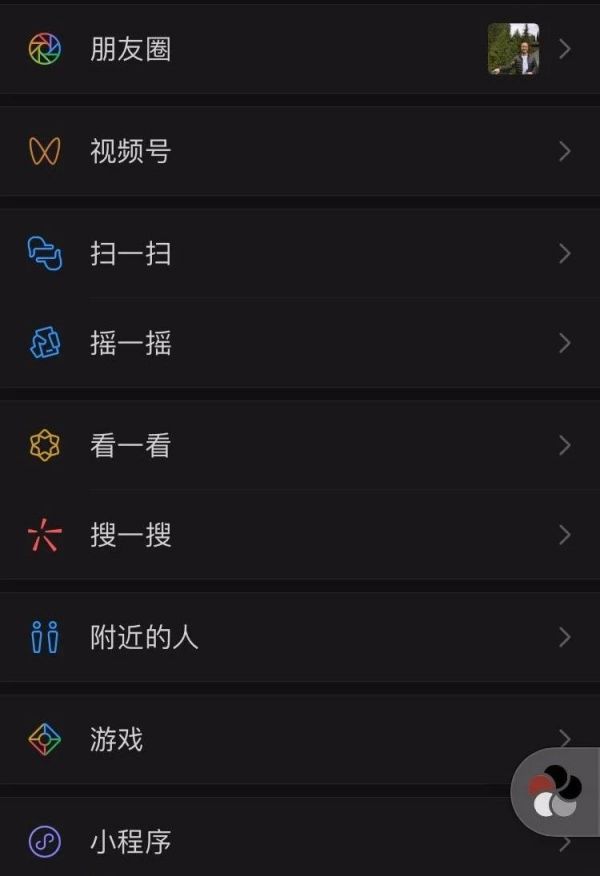600x876 pixels.
Task: Open 看一看 Top Stories
Action: (x=130, y=445)
